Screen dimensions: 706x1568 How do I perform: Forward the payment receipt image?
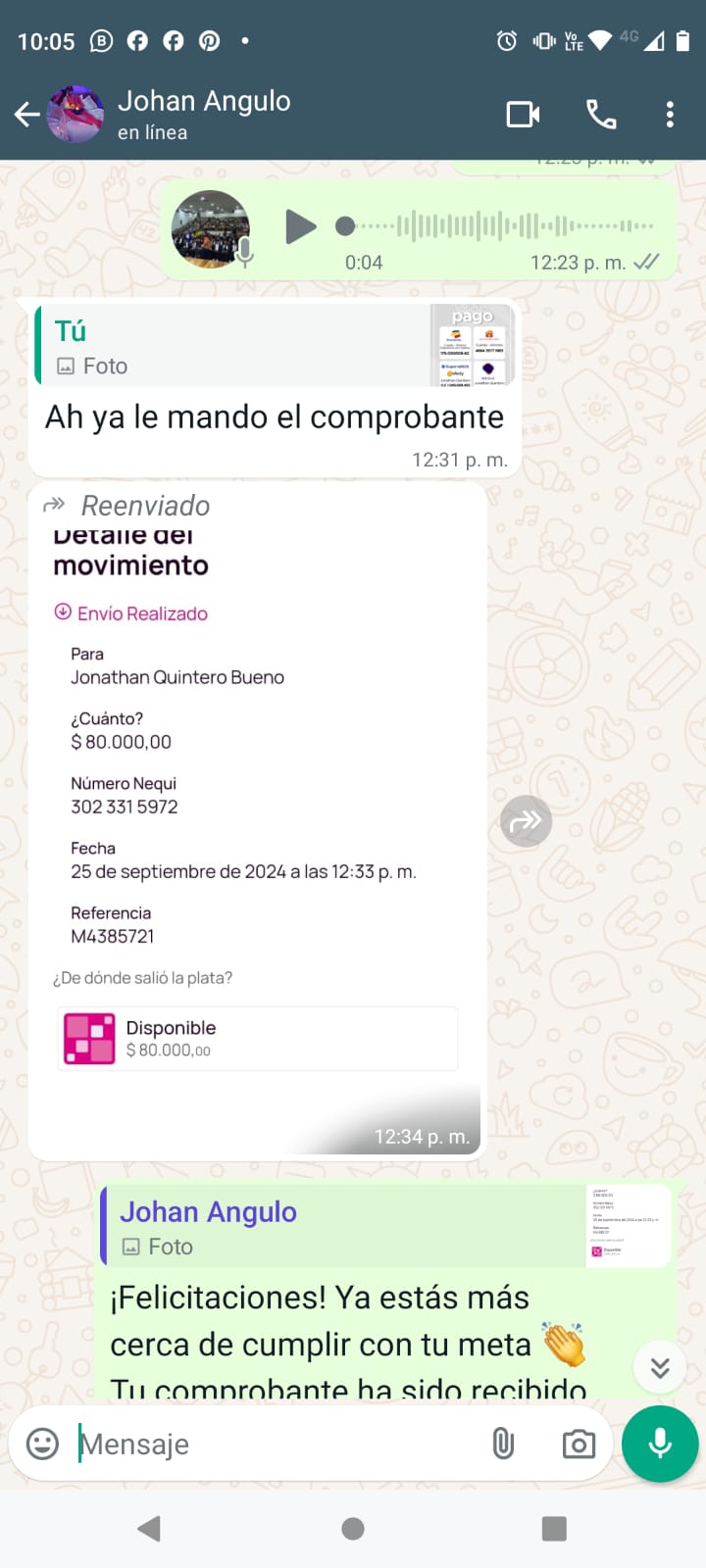coord(526,821)
